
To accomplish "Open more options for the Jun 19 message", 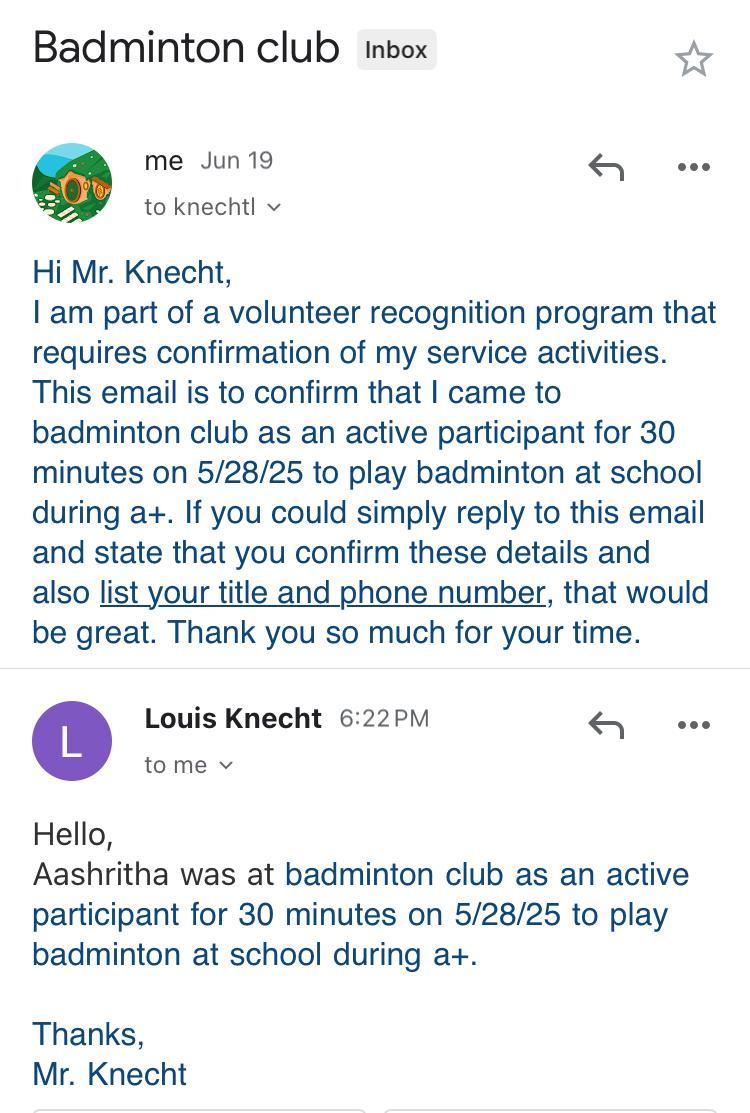I will 693,167.
